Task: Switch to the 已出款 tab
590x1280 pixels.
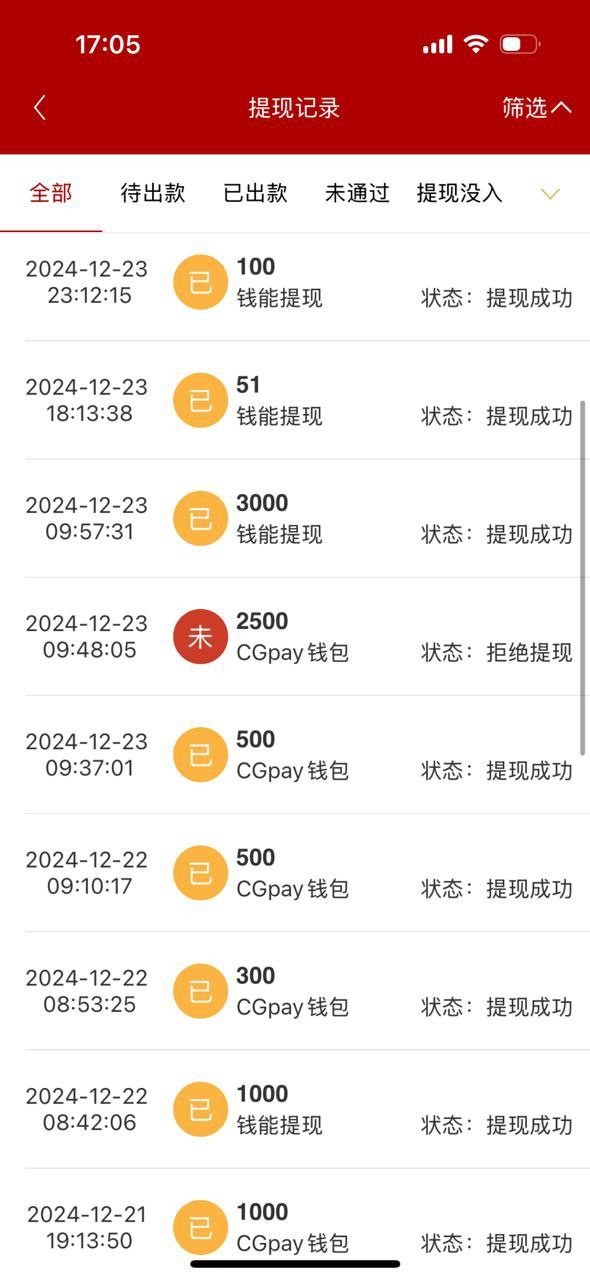Action: (255, 193)
